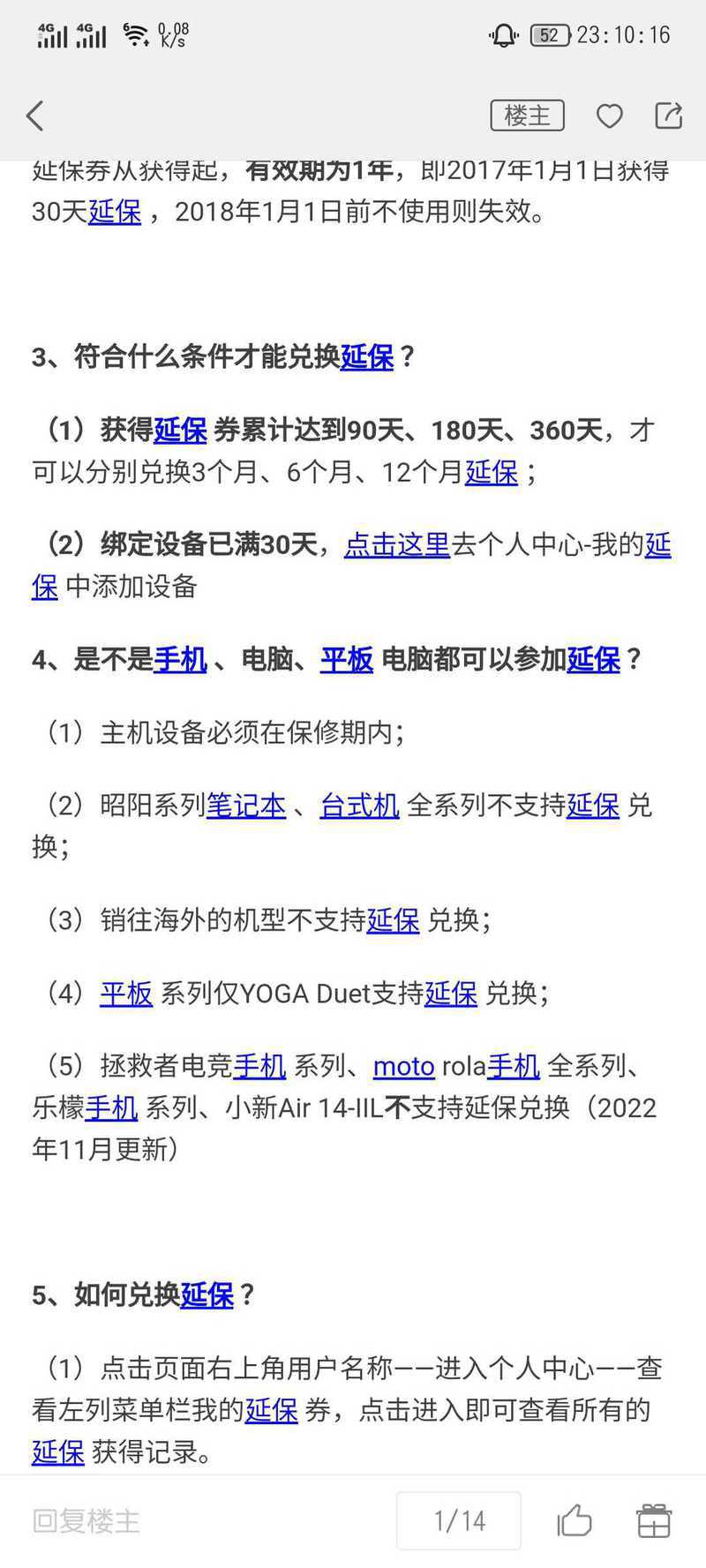This screenshot has height=1568, width=706.
Task: Open the 点击这里 link
Action: tap(397, 544)
